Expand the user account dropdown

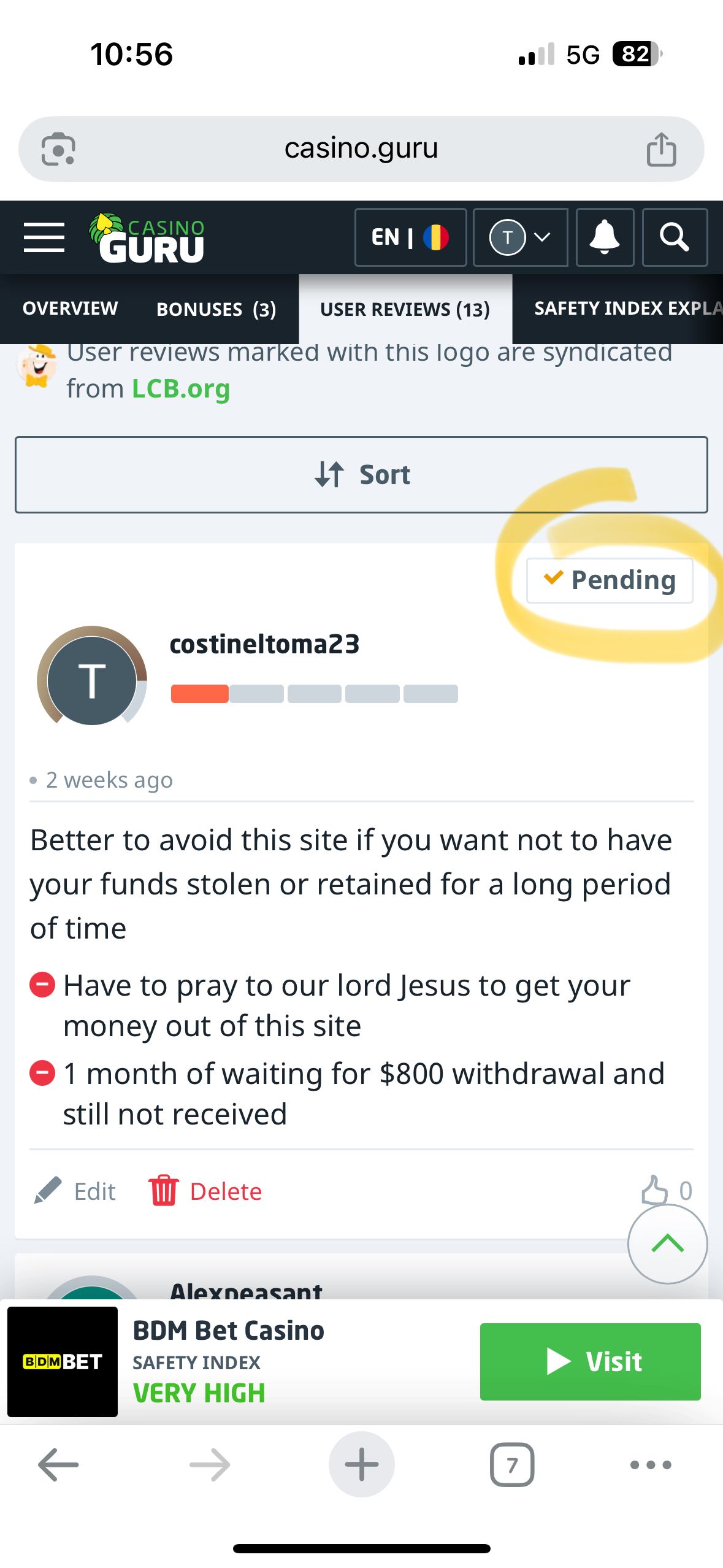(x=520, y=237)
